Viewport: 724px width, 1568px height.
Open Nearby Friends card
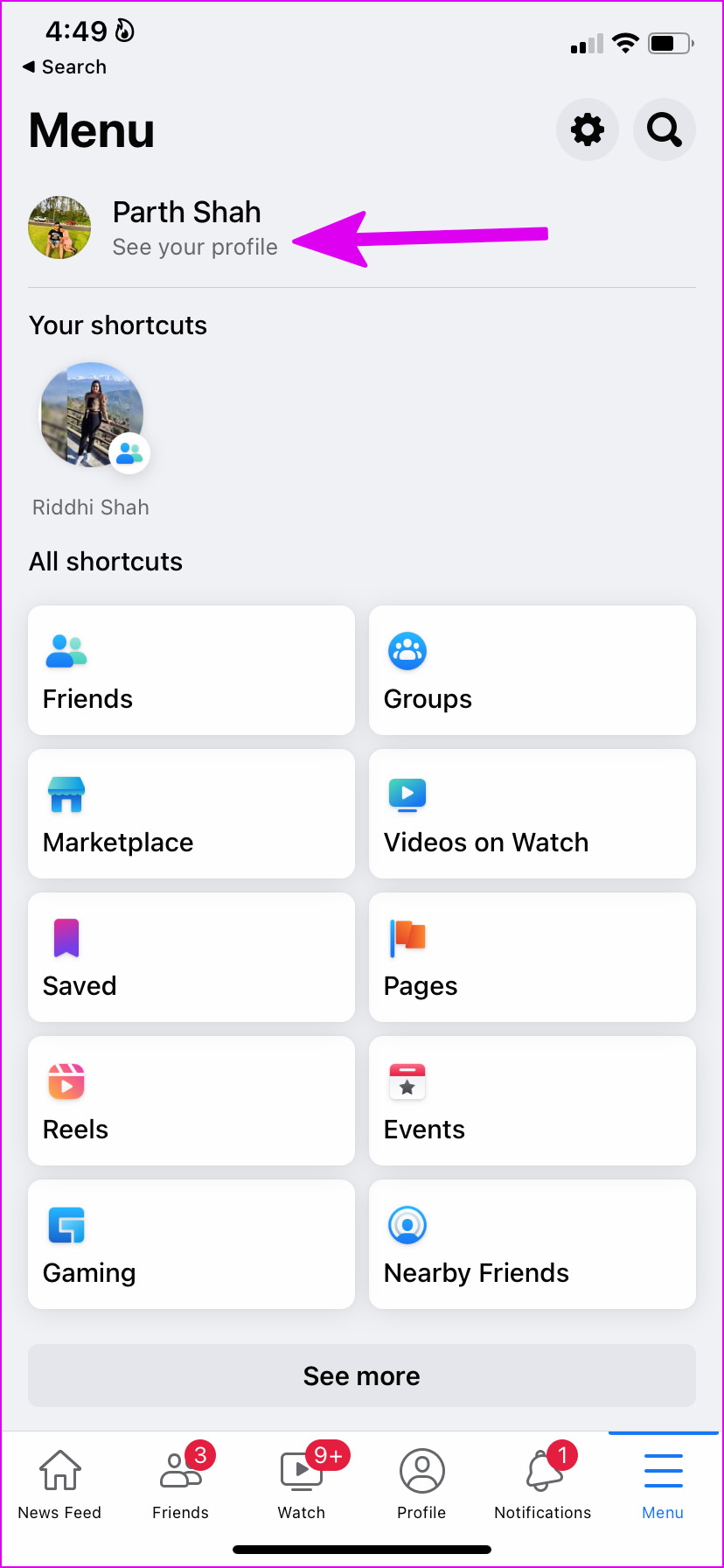coord(533,1244)
